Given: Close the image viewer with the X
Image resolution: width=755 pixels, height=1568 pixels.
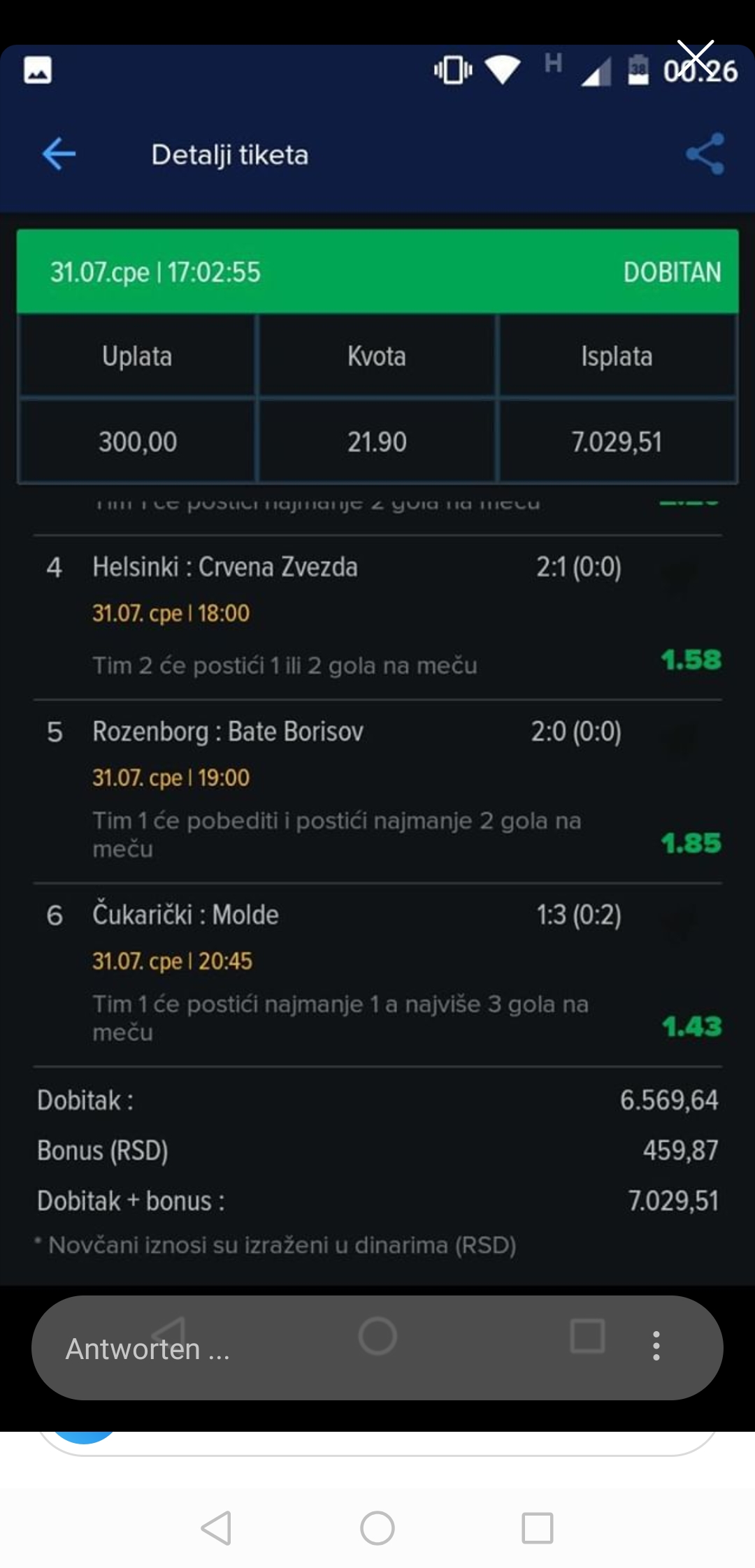Looking at the screenshot, I should pyautogui.click(x=696, y=58).
